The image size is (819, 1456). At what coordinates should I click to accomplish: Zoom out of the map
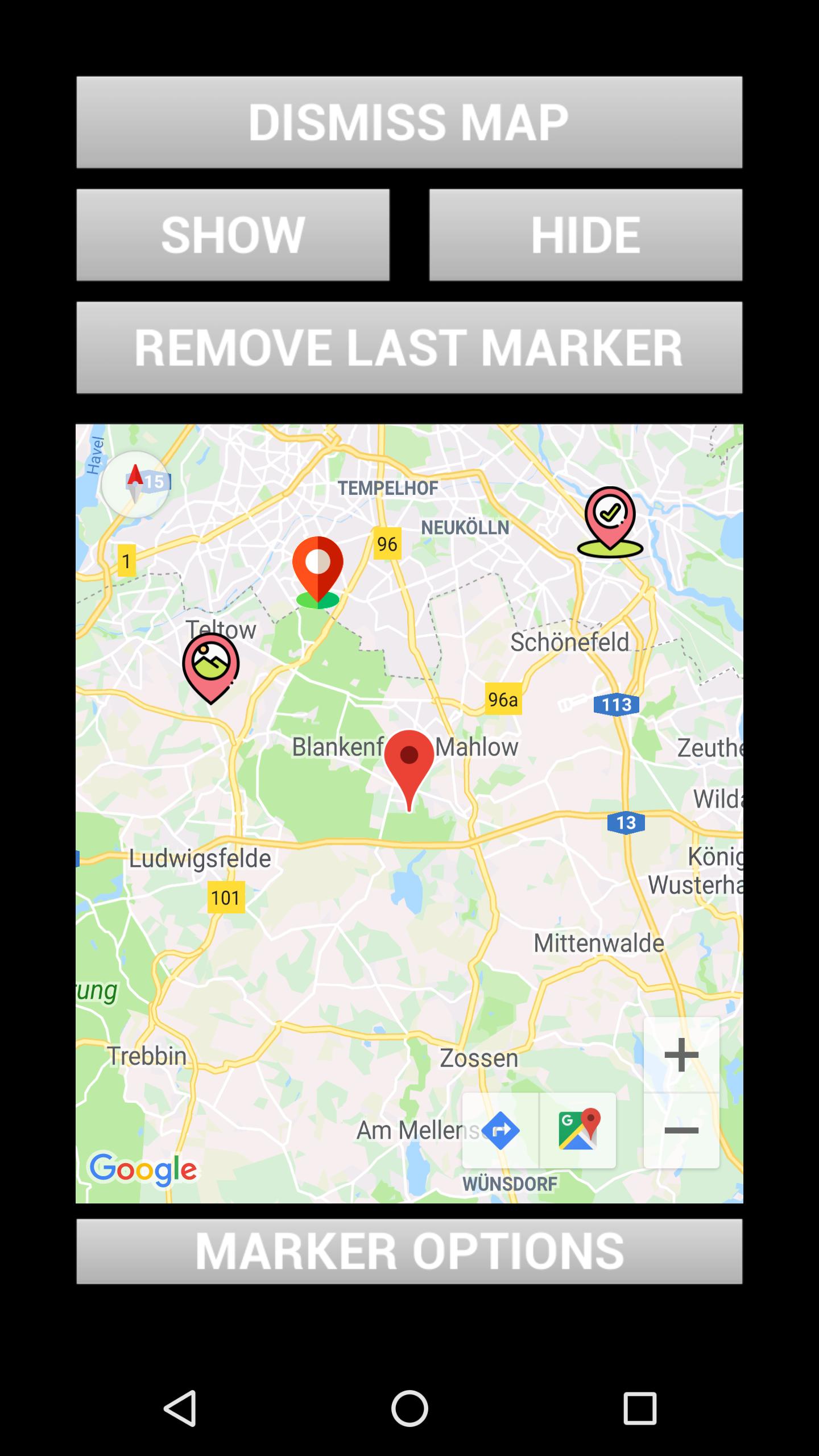pos(681,1131)
